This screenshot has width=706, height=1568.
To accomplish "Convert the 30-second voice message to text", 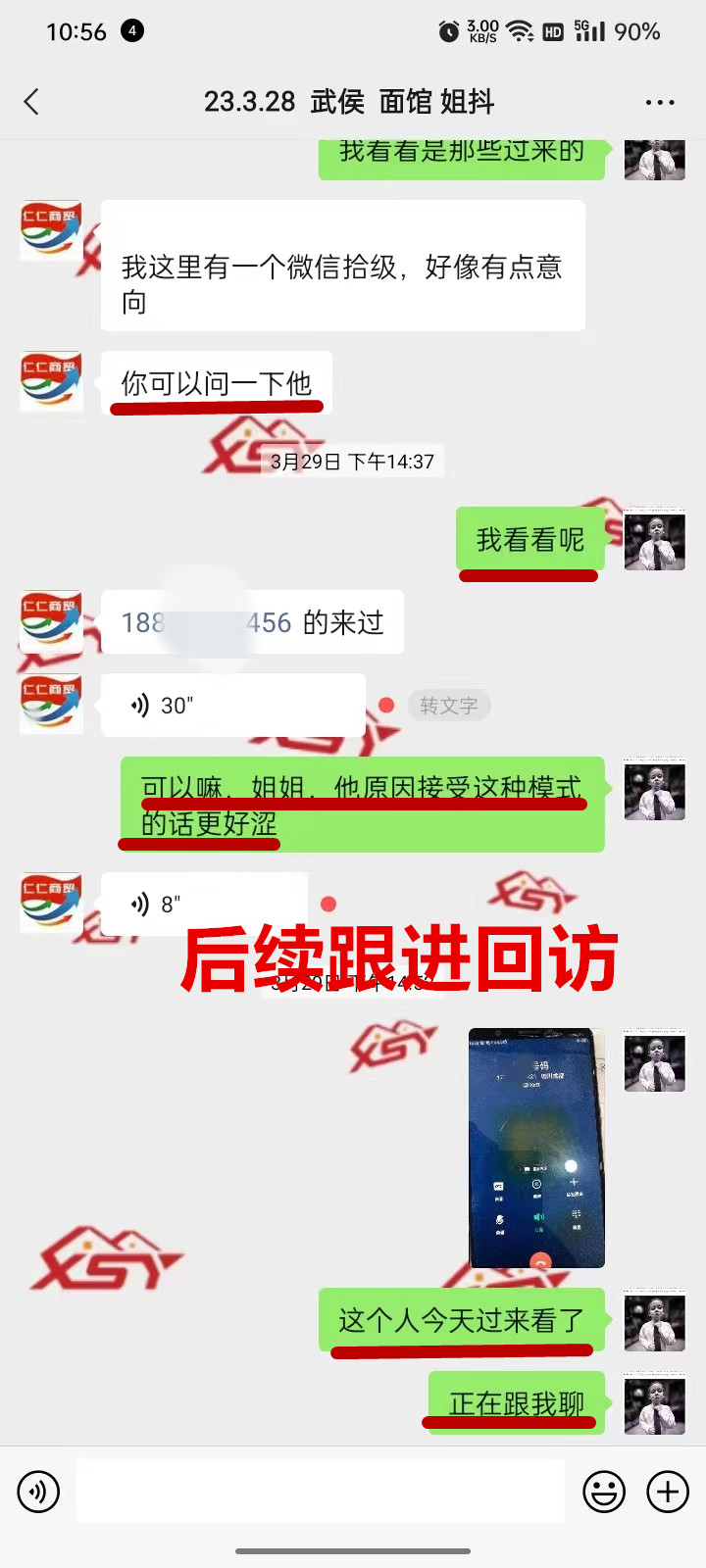I will pyautogui.click(x=448, y=706).
